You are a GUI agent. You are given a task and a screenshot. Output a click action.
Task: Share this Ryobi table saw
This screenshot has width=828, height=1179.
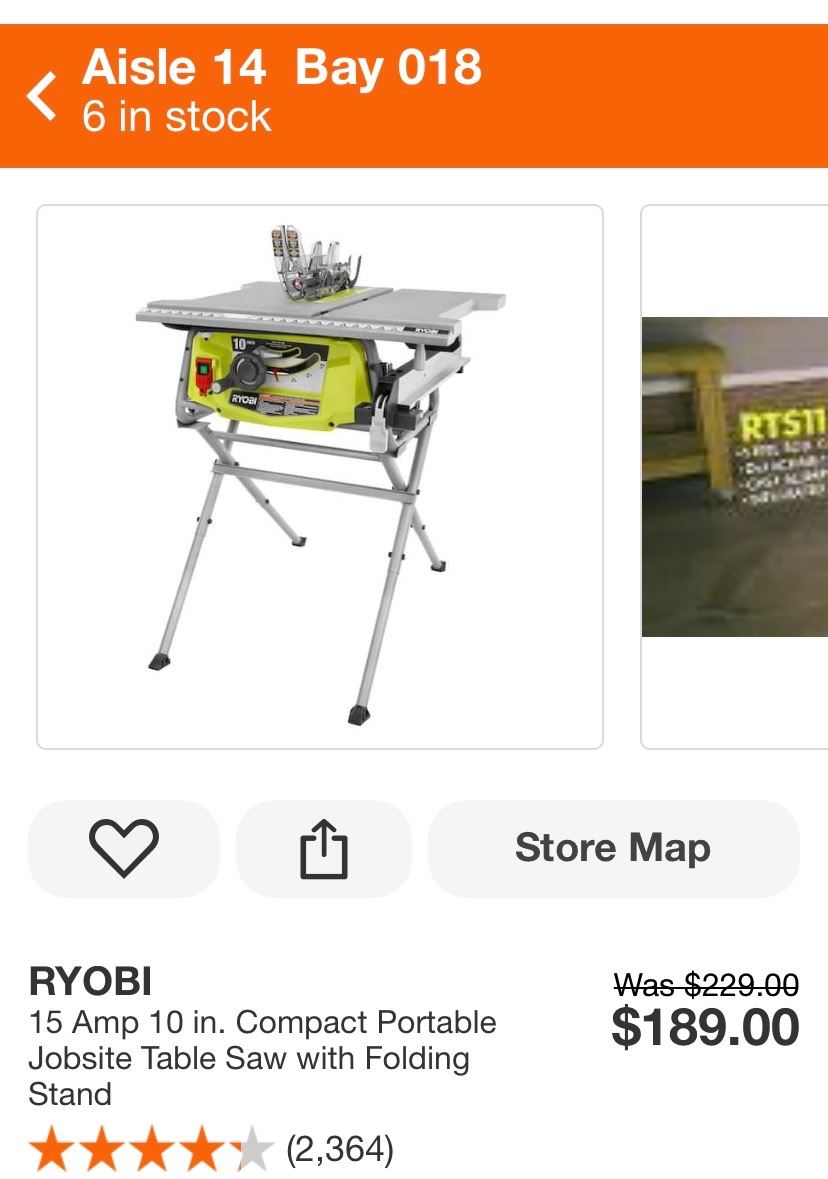tap(324, 848)
